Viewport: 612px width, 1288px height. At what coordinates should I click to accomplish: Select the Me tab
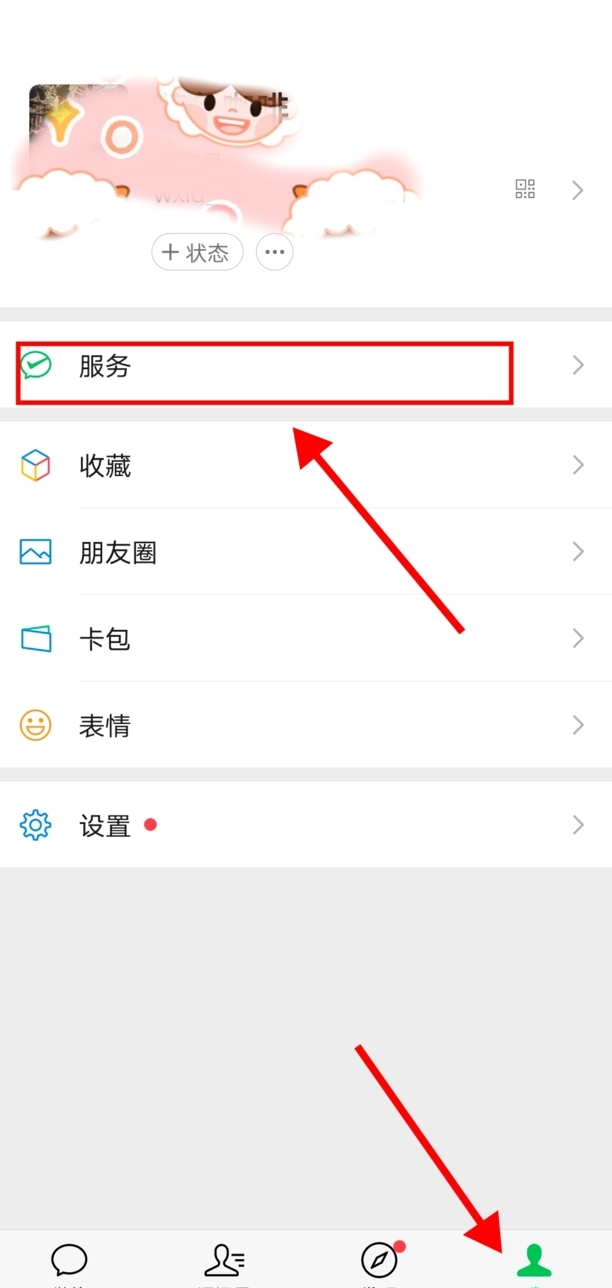click(534, 1261)
